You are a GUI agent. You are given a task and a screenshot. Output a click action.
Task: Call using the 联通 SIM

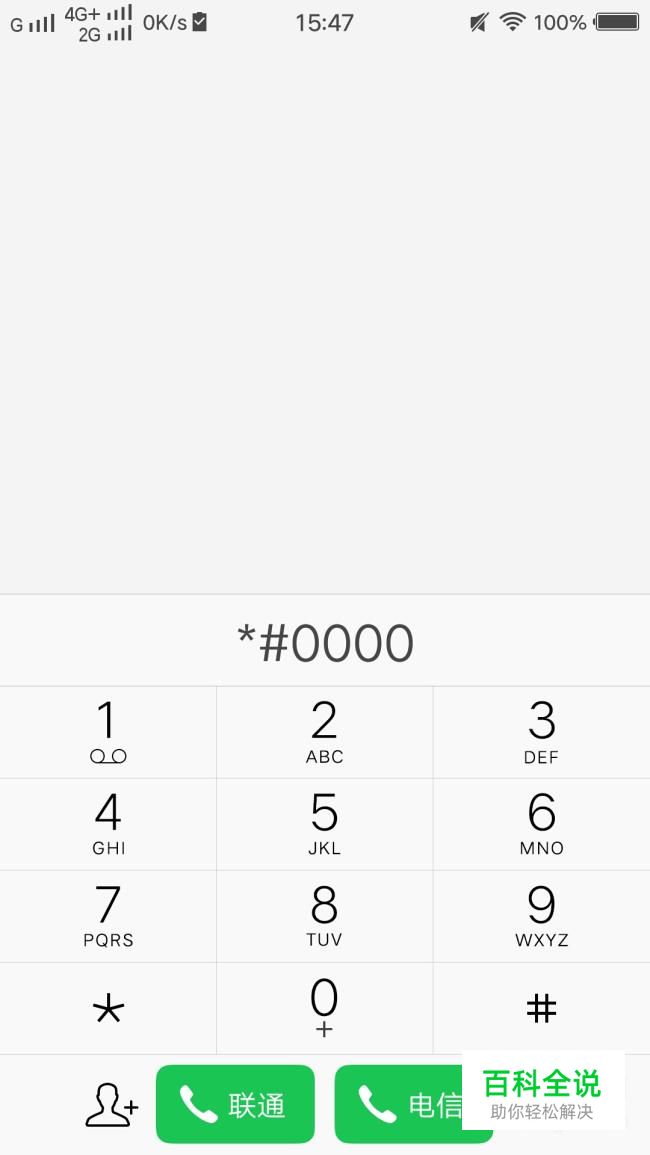tap(235, 1104)
